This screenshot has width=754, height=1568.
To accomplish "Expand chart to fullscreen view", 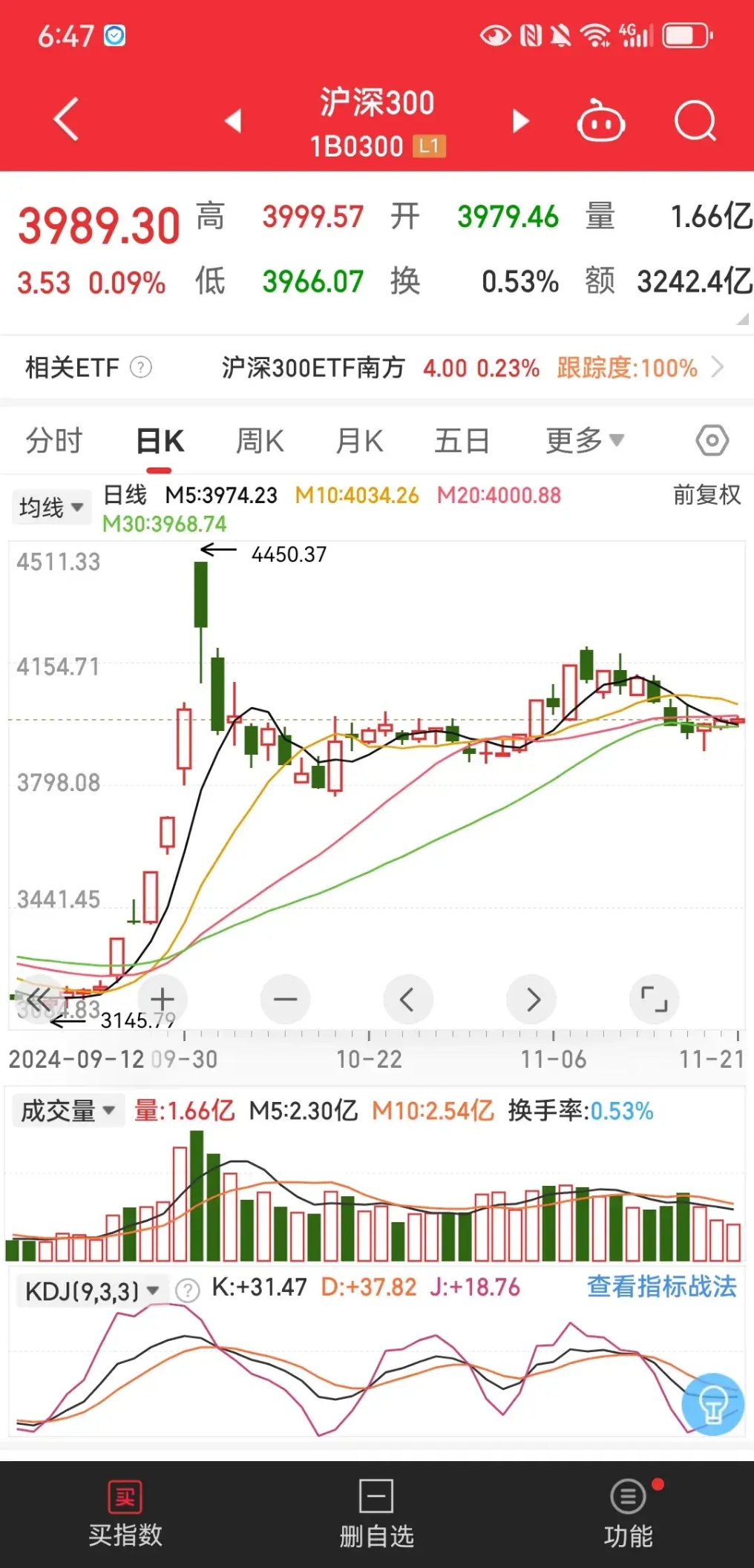I will pos(654,999).
